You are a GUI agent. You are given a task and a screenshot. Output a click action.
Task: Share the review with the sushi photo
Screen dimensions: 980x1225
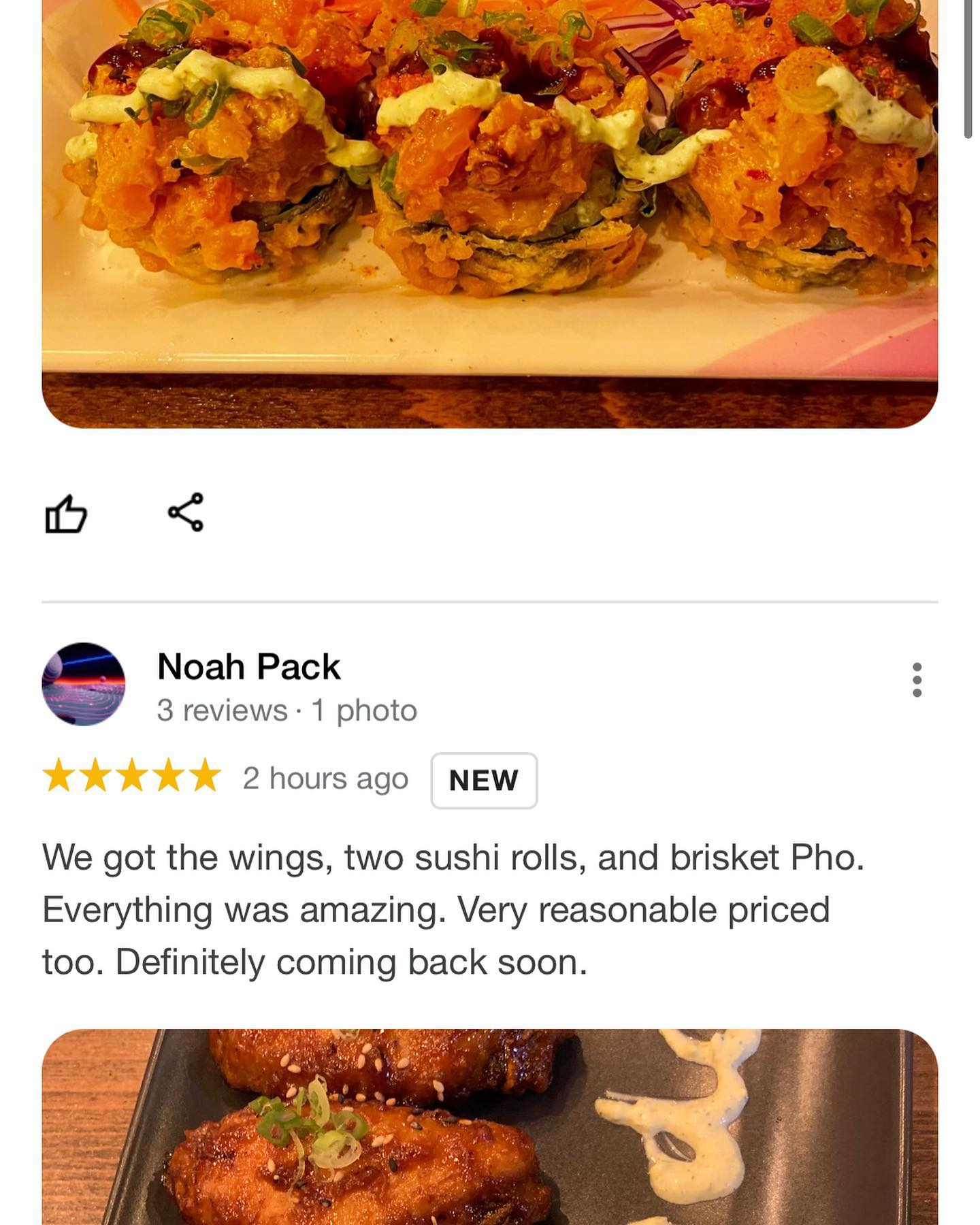pos(186,512)
